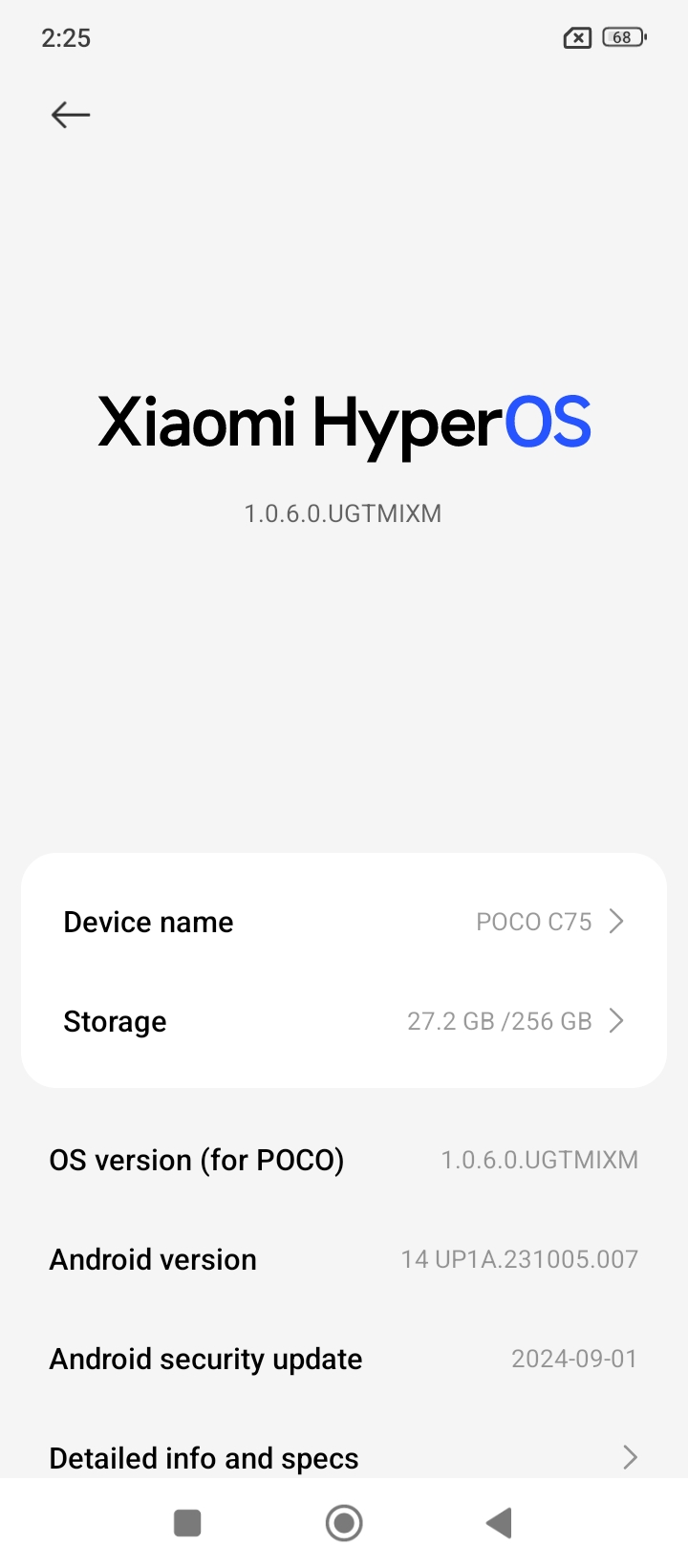Go to home via navigation bar

coord(344,1523)
